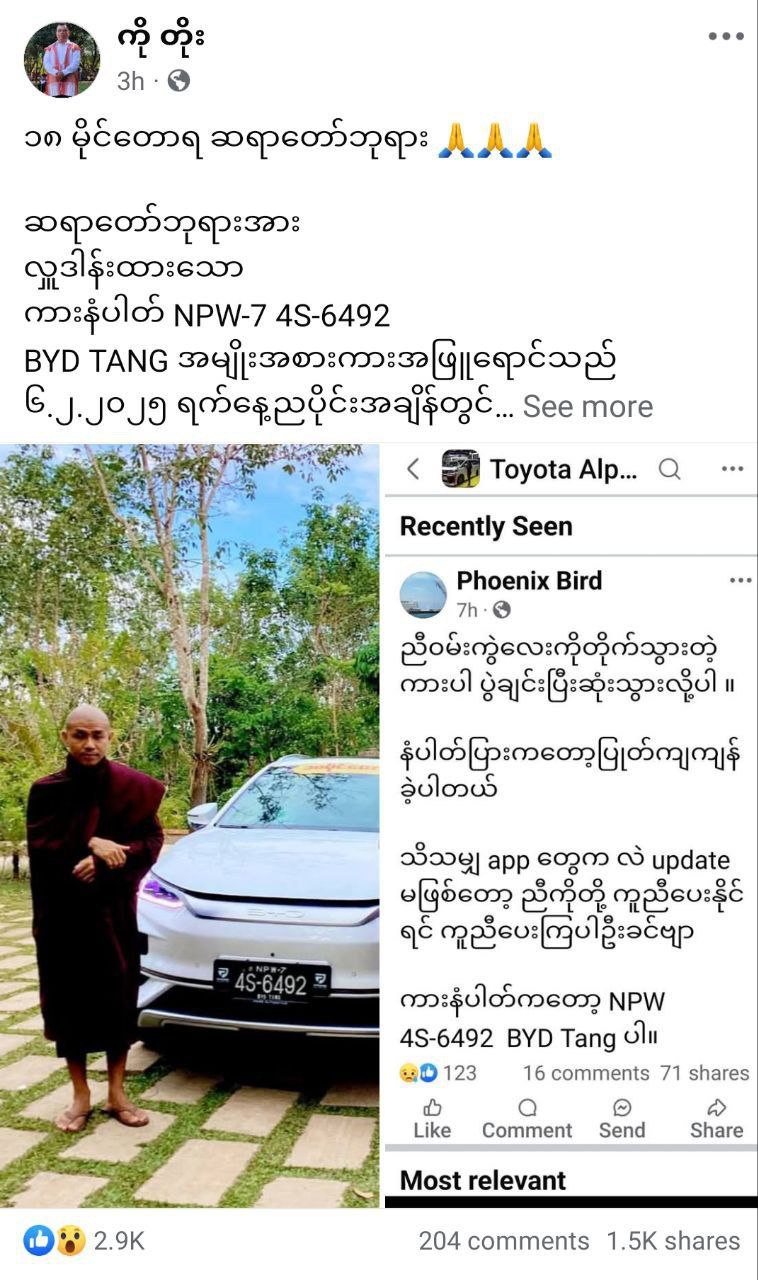The height and width of the screenshot is (1280, 758).
Task: Open the photo of the monk beside the car
Action: 190,825
